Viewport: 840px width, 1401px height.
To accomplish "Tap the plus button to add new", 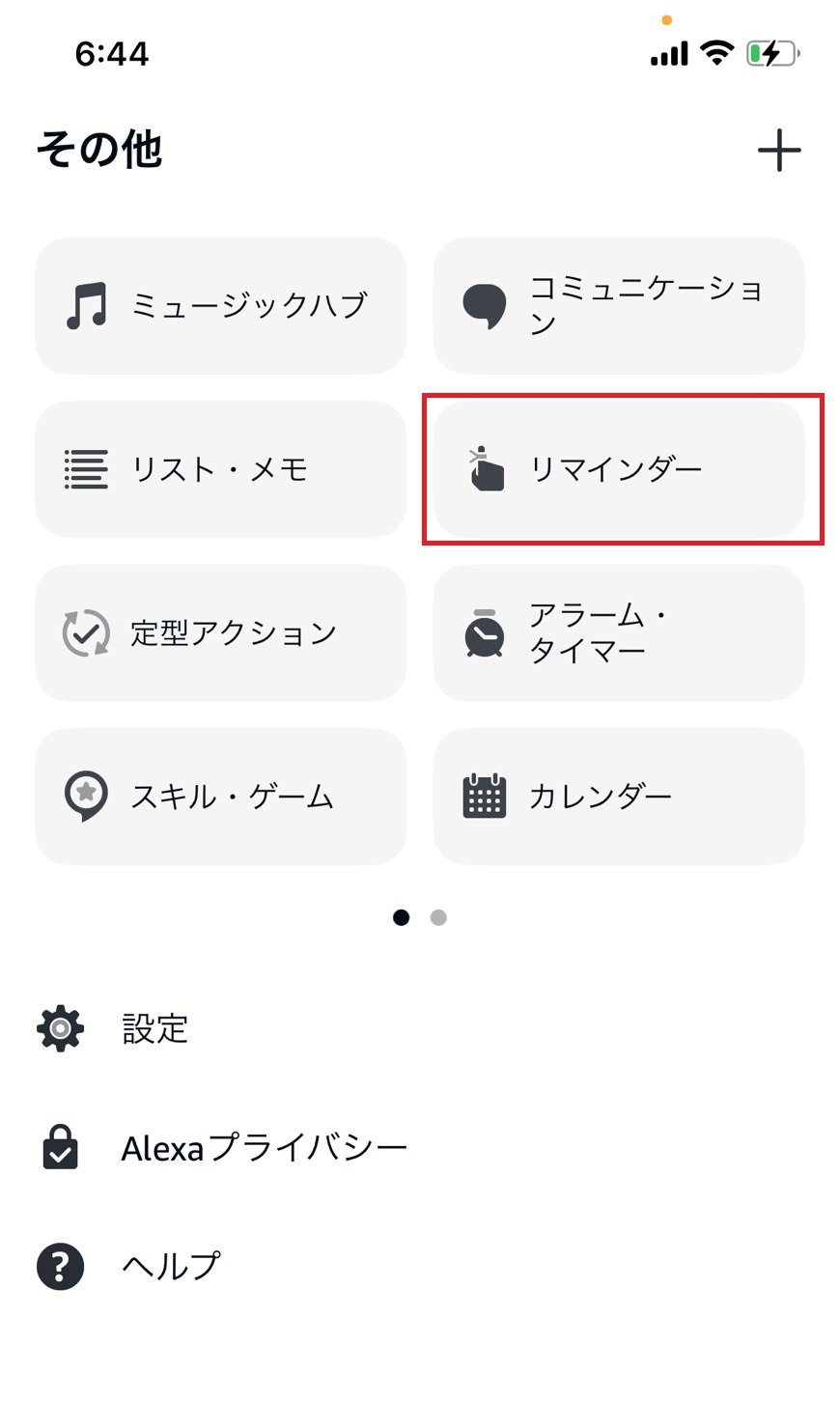I will click(x=781, y=150).
